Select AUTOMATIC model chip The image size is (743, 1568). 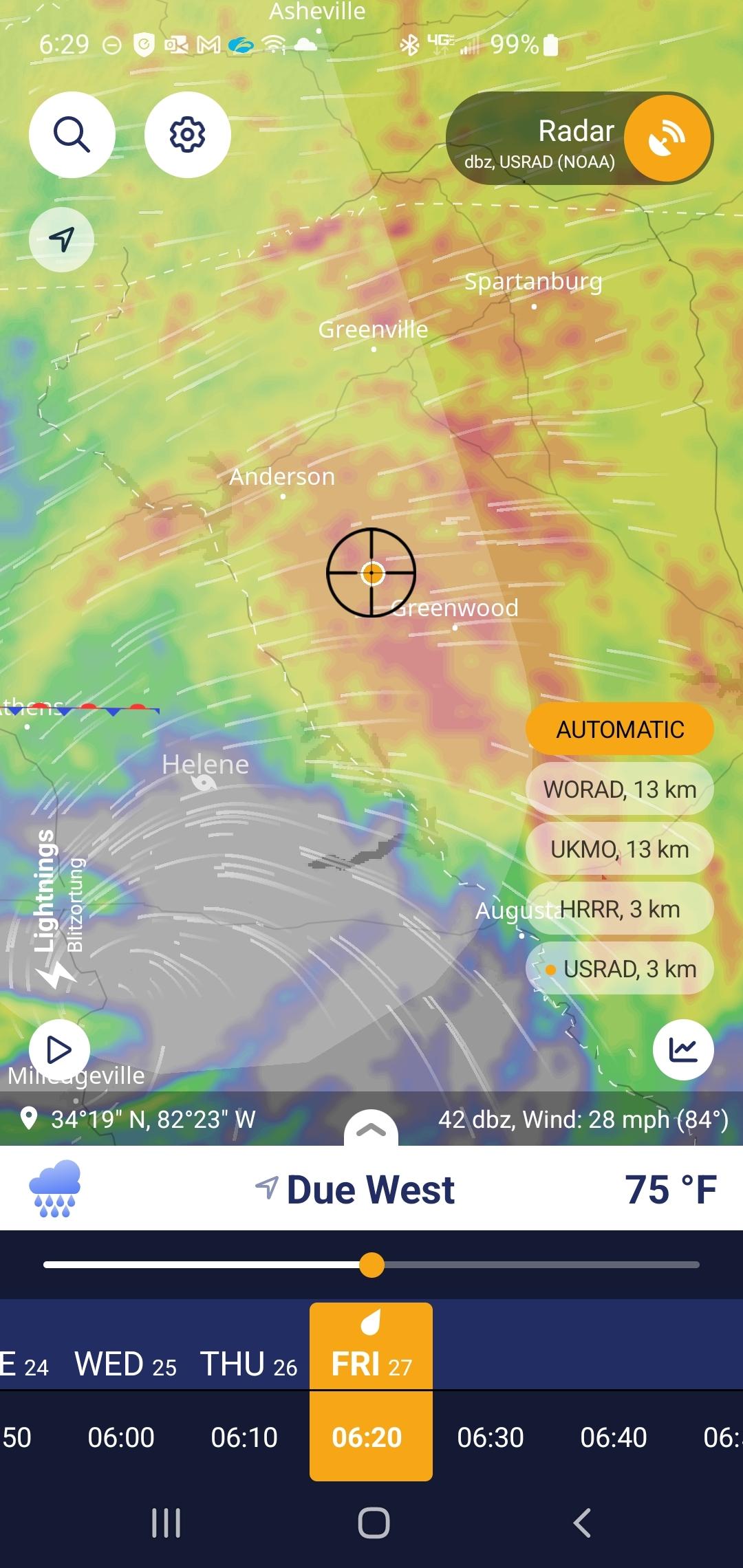tap(619, 729)
